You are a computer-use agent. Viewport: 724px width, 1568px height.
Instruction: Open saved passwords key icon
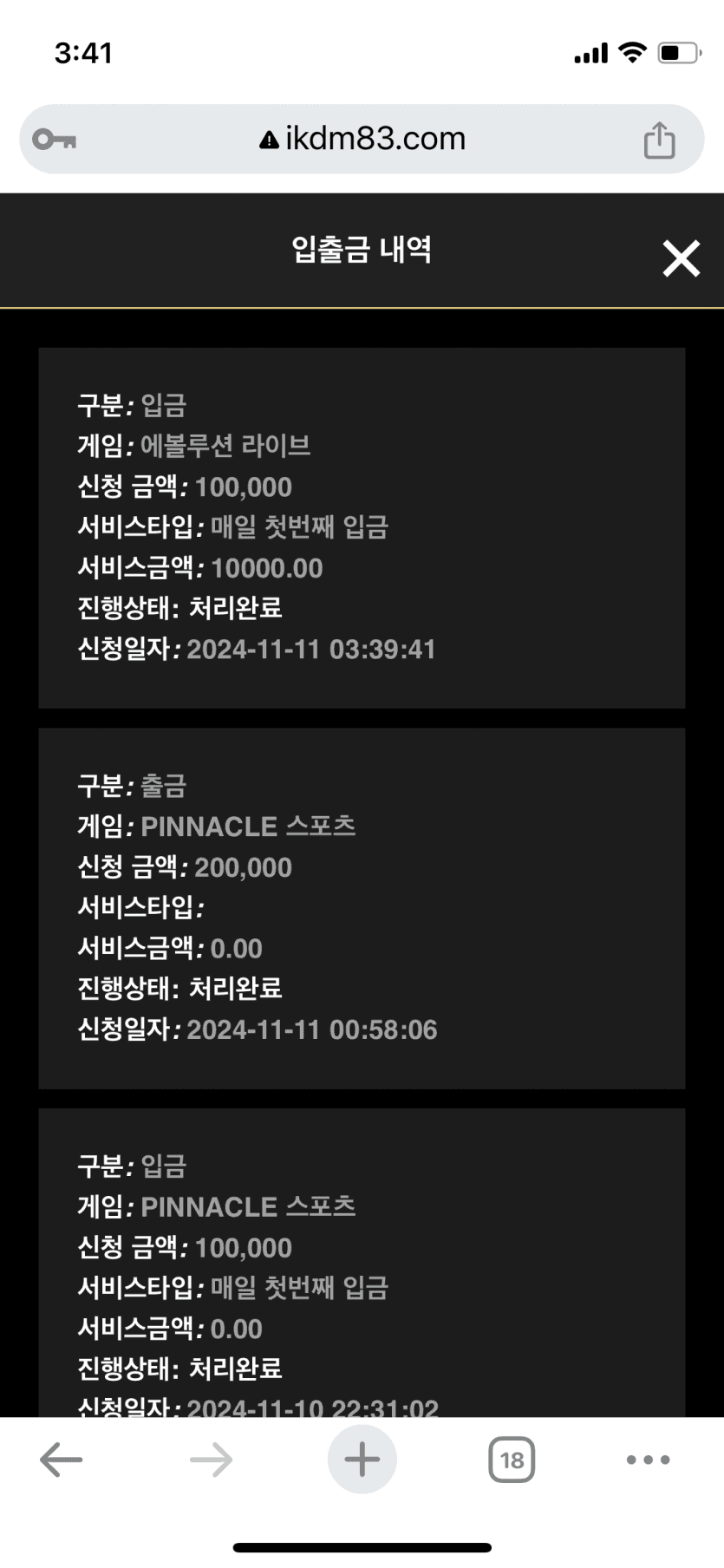pyautogui.click(x=55, y=139)
